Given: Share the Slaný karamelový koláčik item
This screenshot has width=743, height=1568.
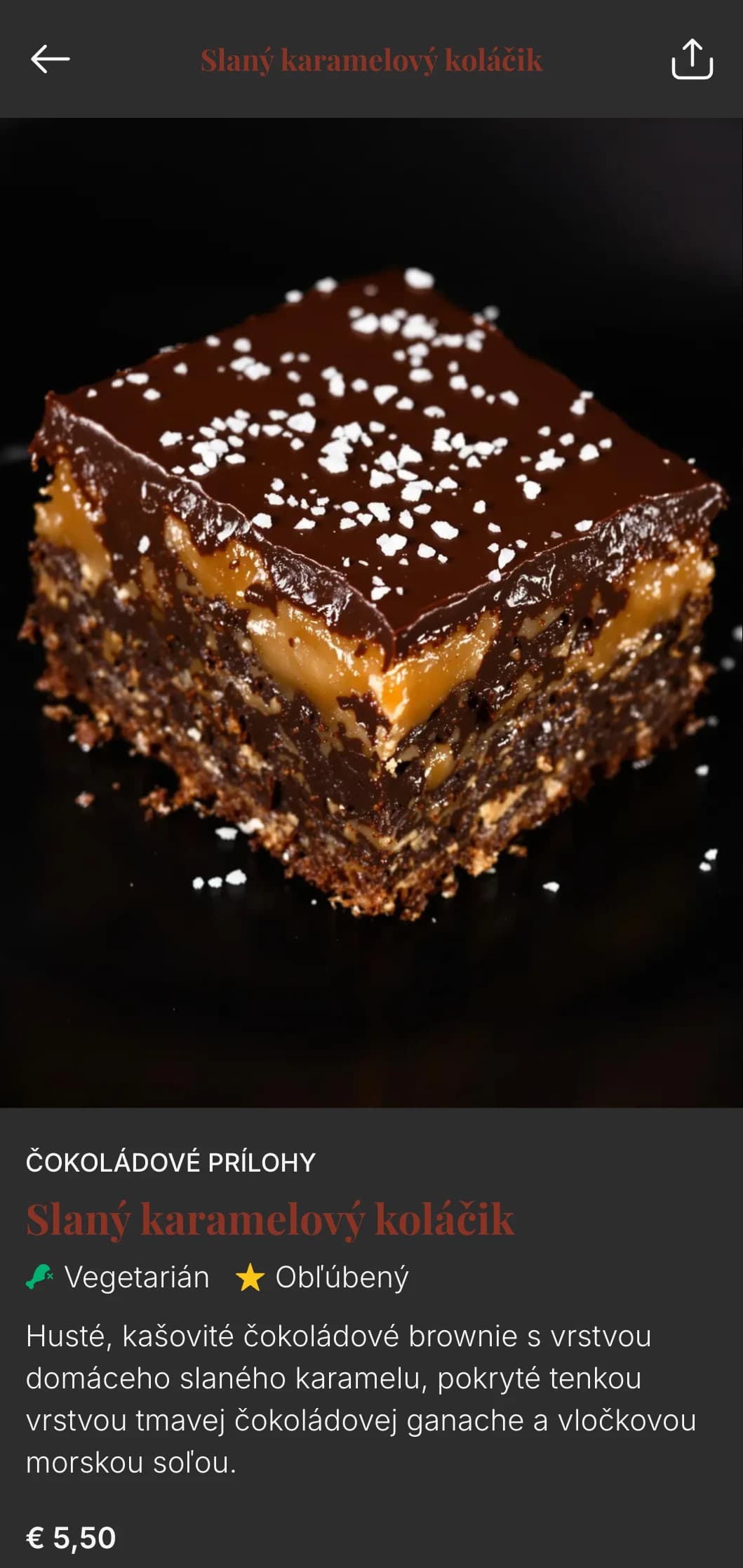Looking at the screenshot, I should pos(692,59).
